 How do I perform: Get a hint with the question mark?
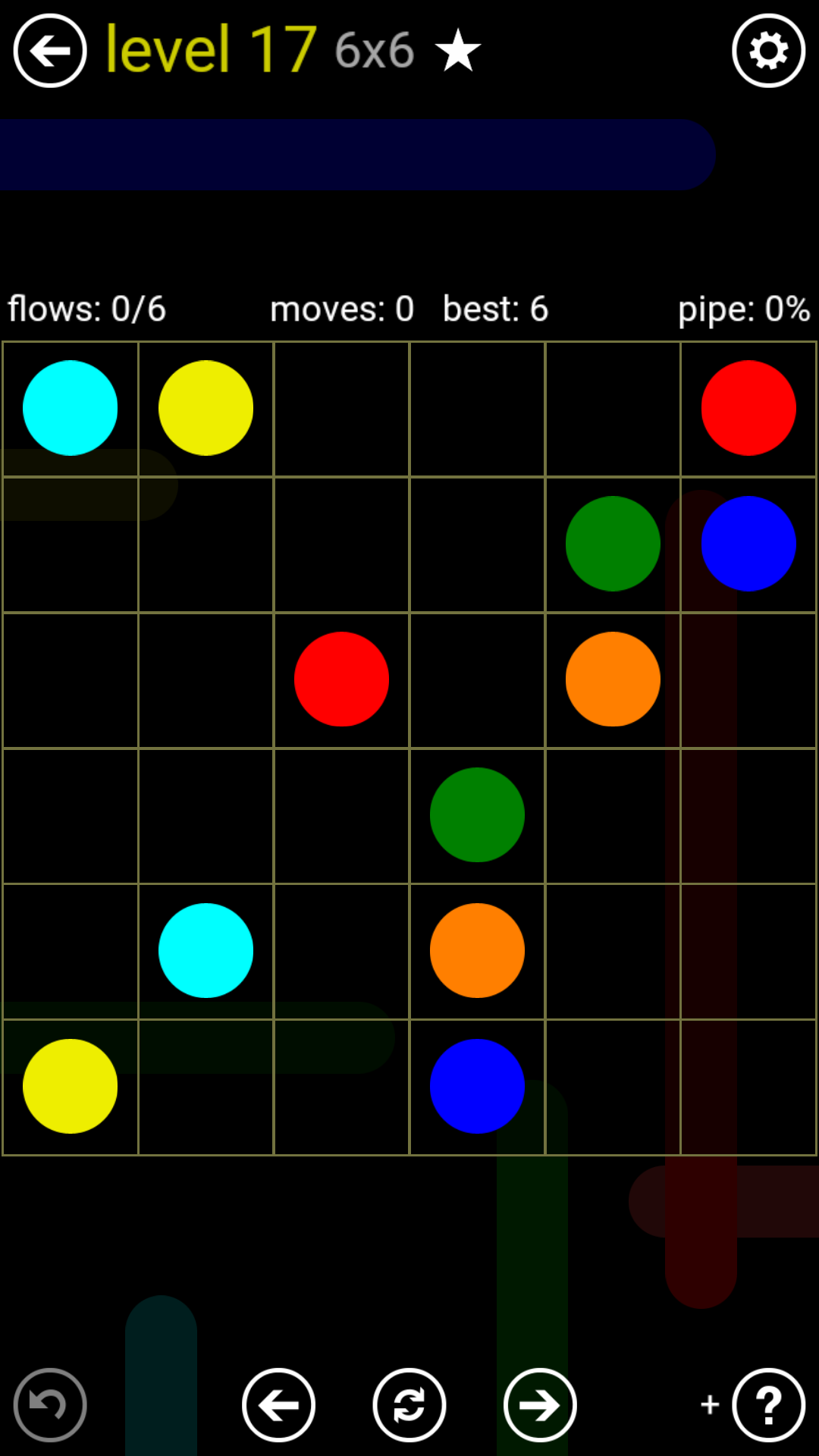[x=768, y=1405]
